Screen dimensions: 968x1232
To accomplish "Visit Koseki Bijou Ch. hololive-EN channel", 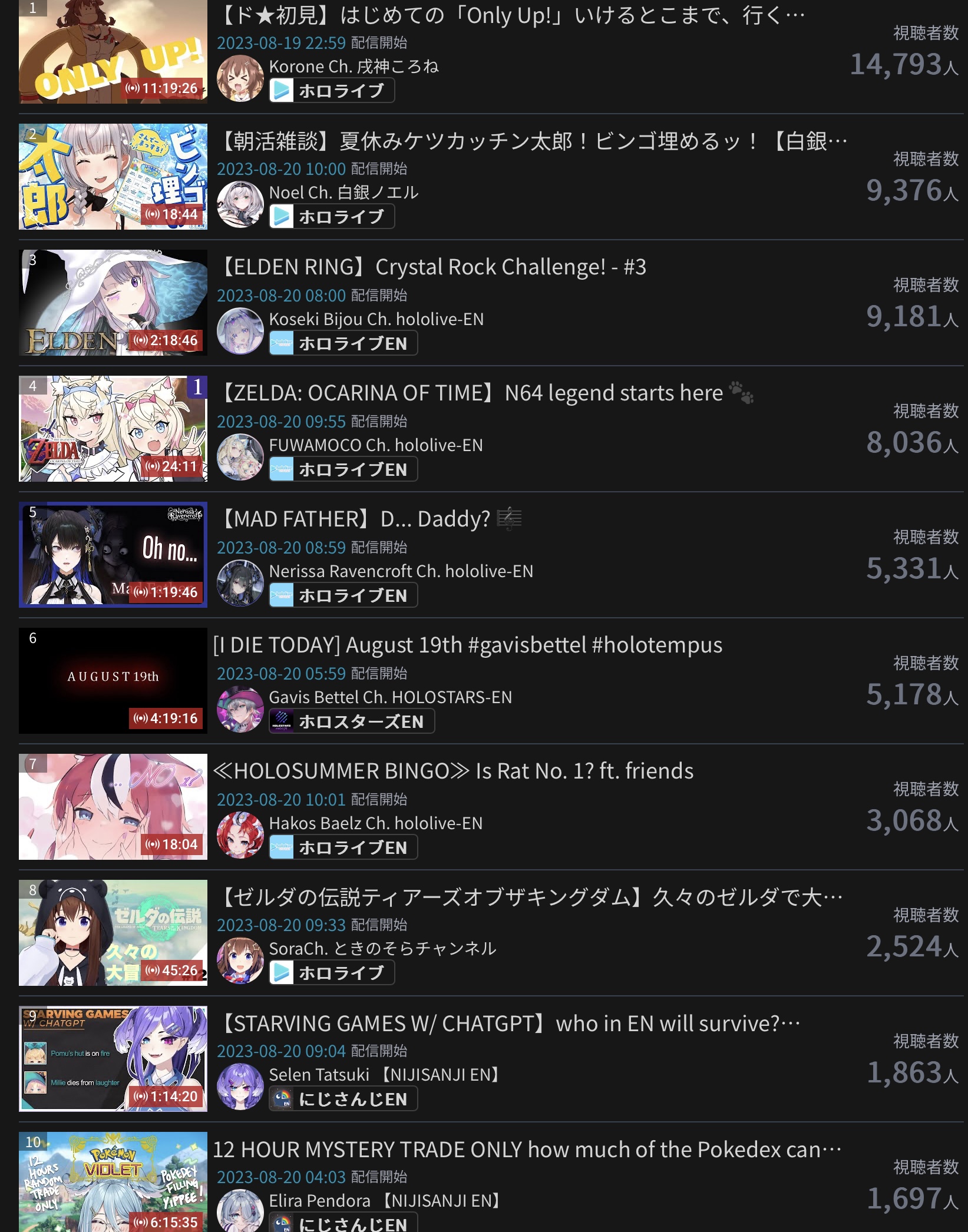I will tap(376, 319).
